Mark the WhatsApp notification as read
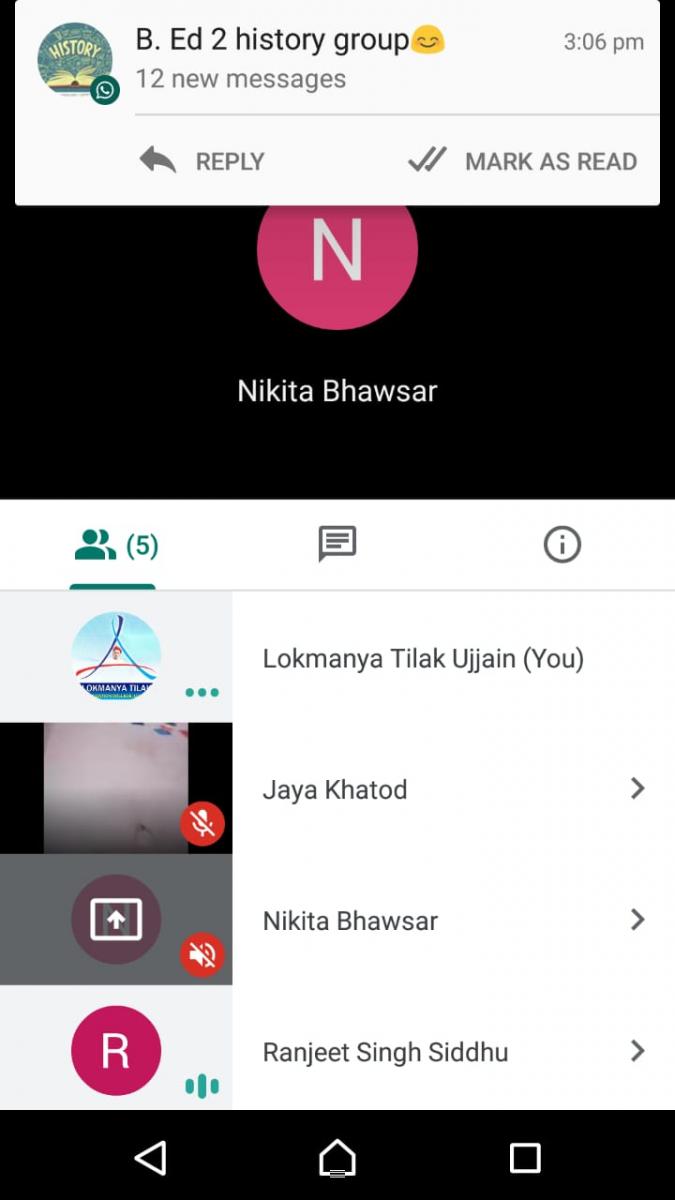The height and width of the screenshot is (1200, 675). click(x=522, y=161)
